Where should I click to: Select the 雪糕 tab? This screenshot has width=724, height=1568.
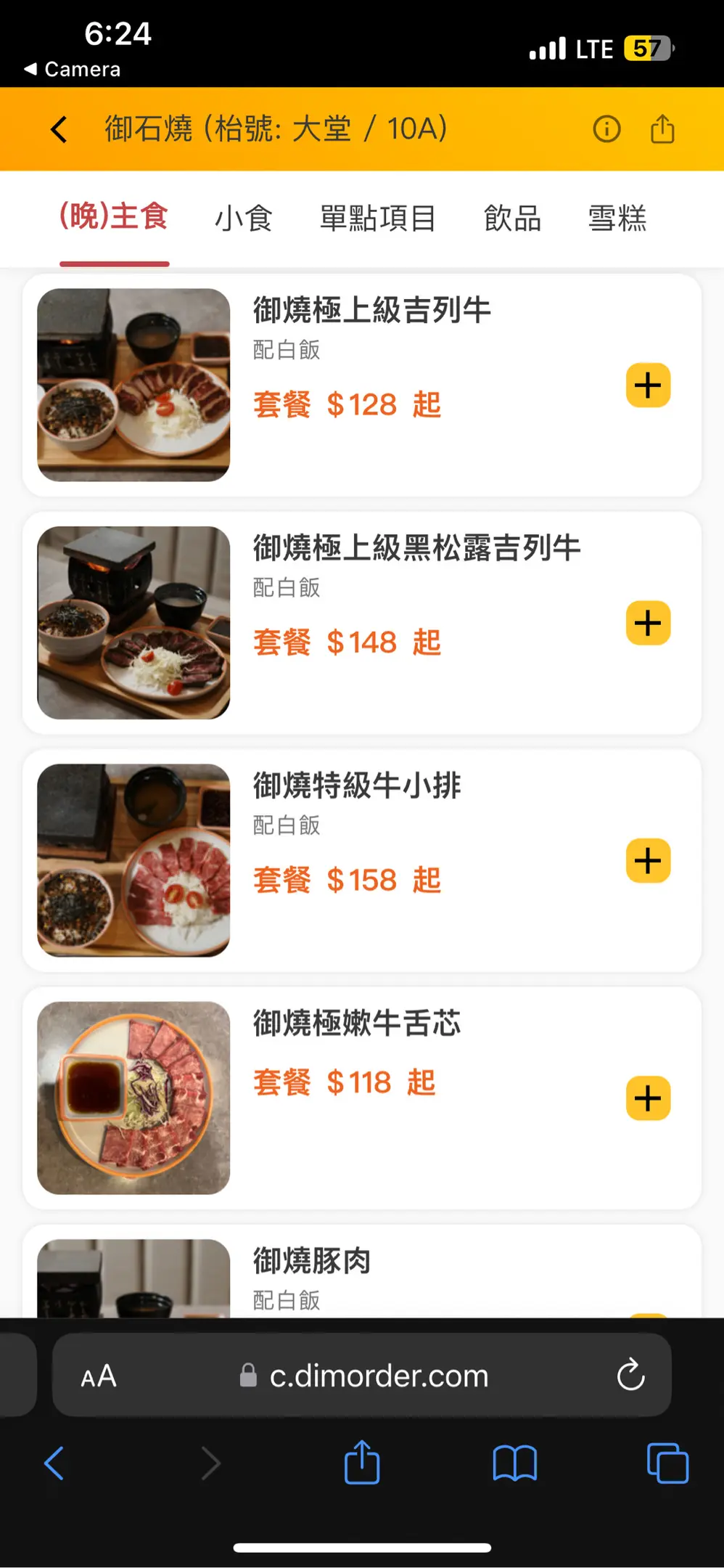coord(617,218)
